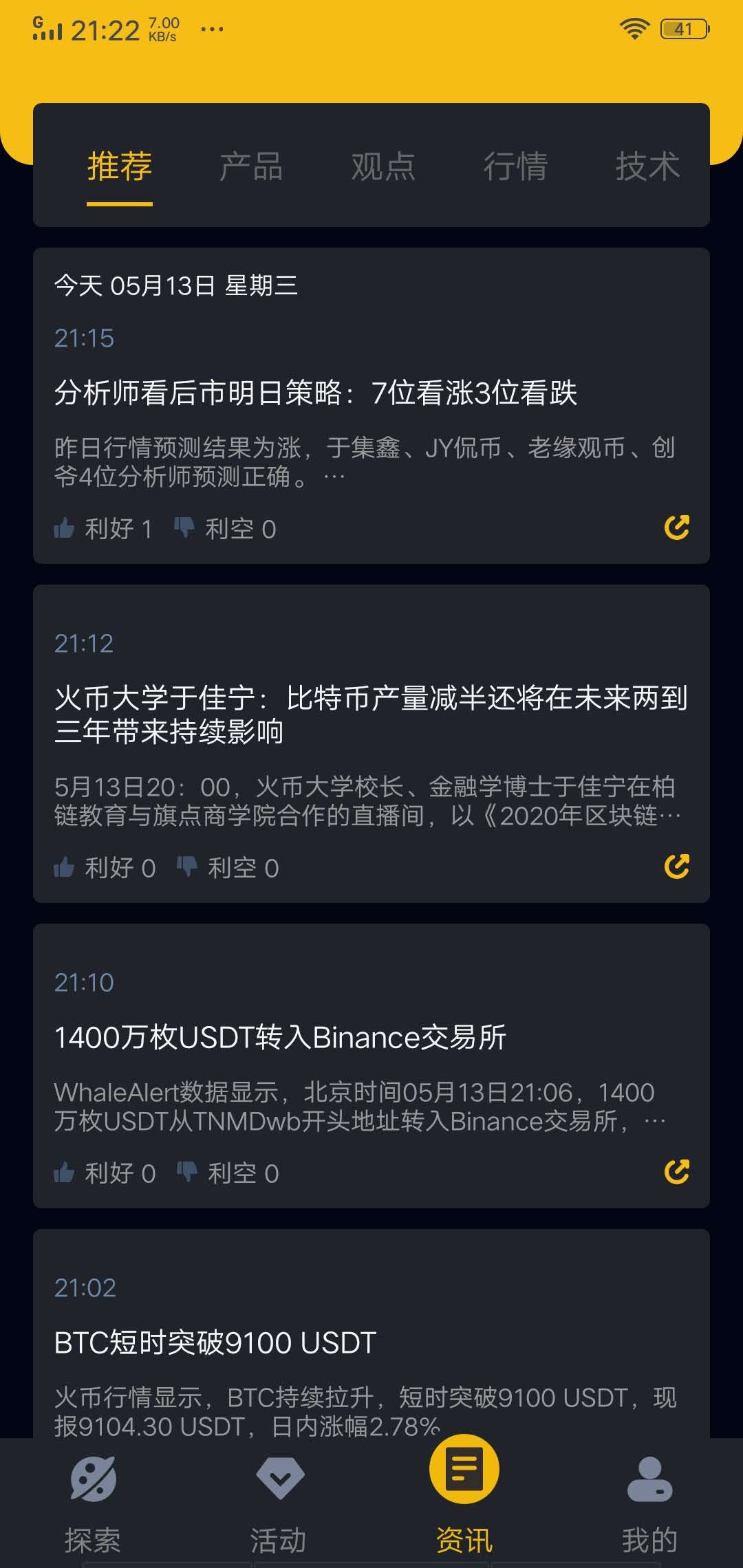Open the analyst strategy headline article

coord(316,394)
